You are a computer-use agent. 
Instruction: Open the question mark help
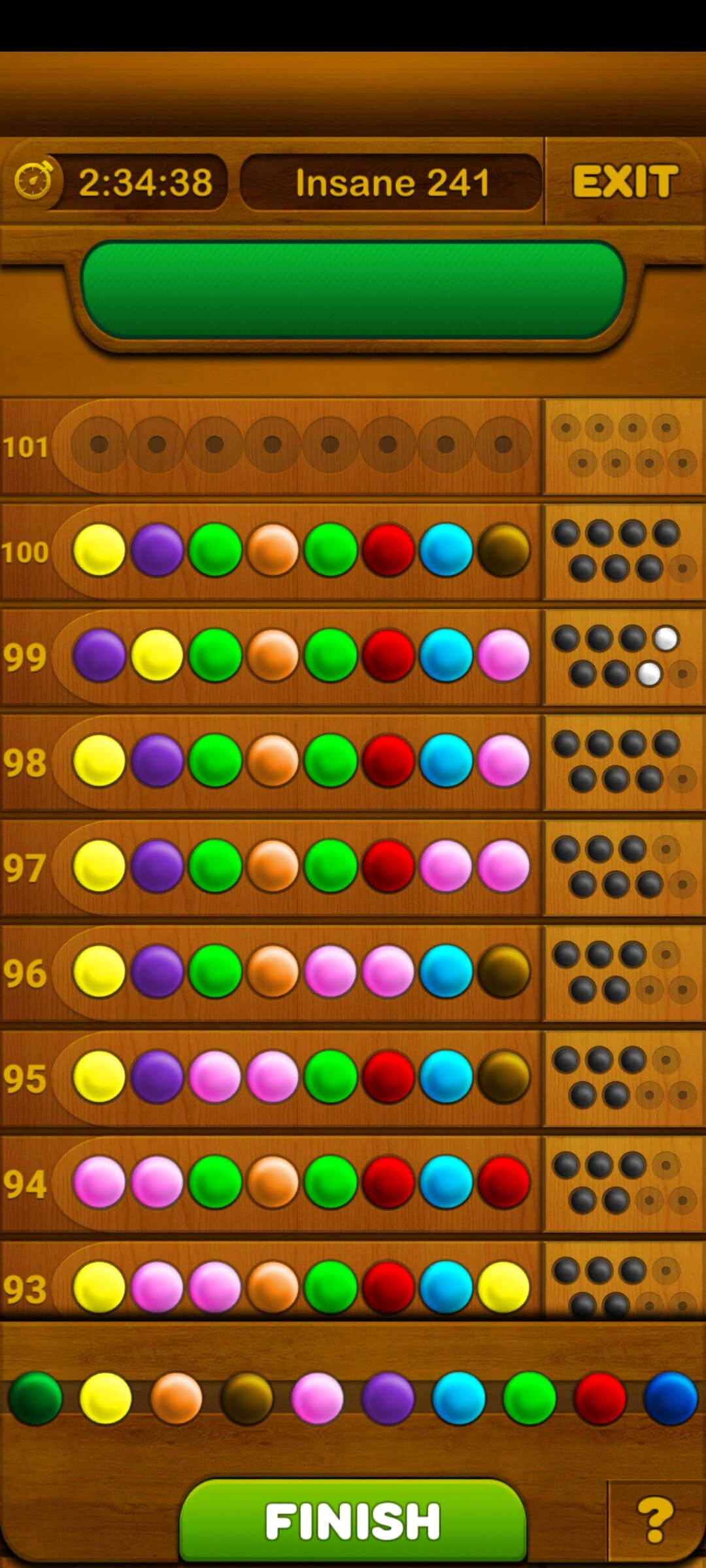click(x=656, y=1520)
